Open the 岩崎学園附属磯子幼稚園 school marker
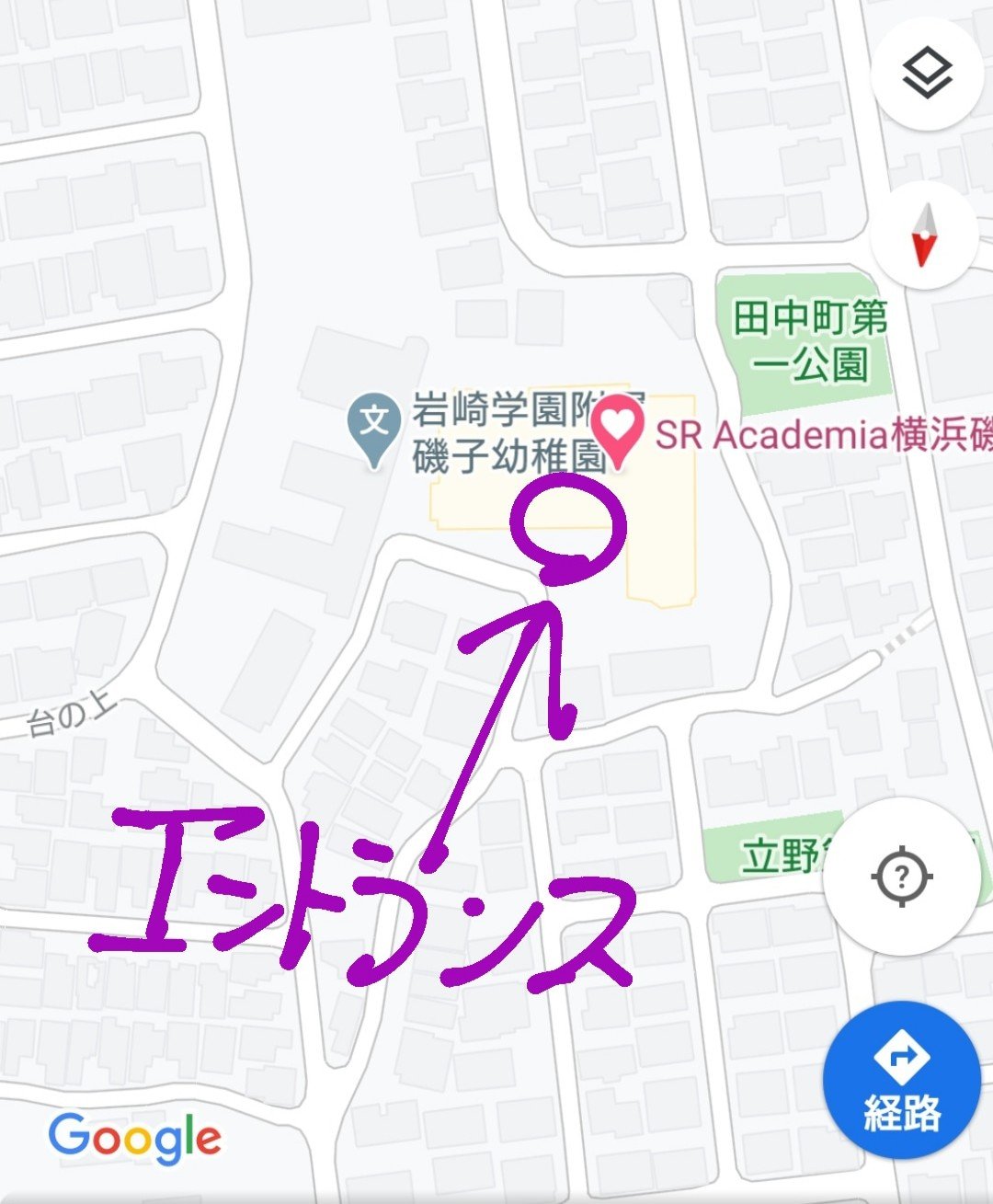 374,425
